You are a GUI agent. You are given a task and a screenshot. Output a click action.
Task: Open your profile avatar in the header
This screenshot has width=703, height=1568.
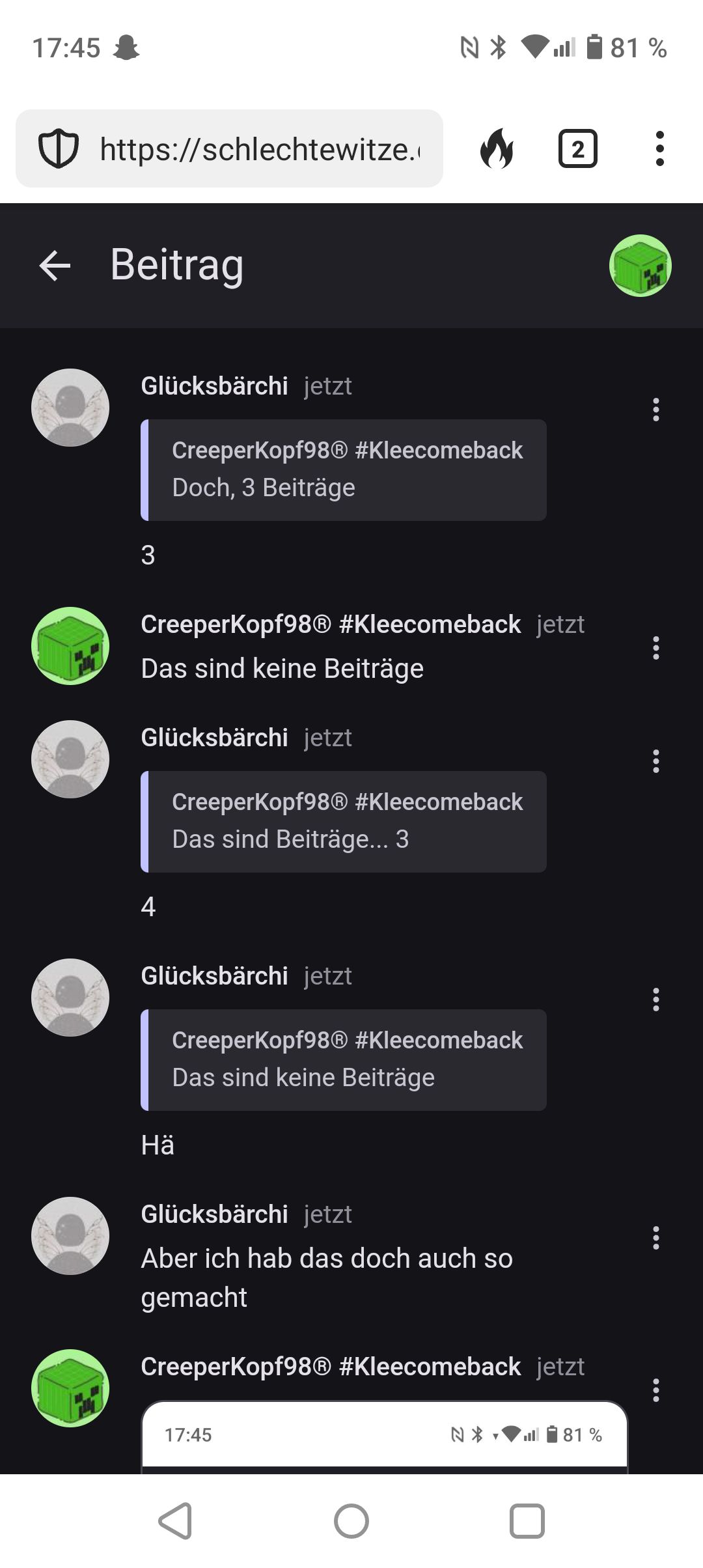(640, 266)
